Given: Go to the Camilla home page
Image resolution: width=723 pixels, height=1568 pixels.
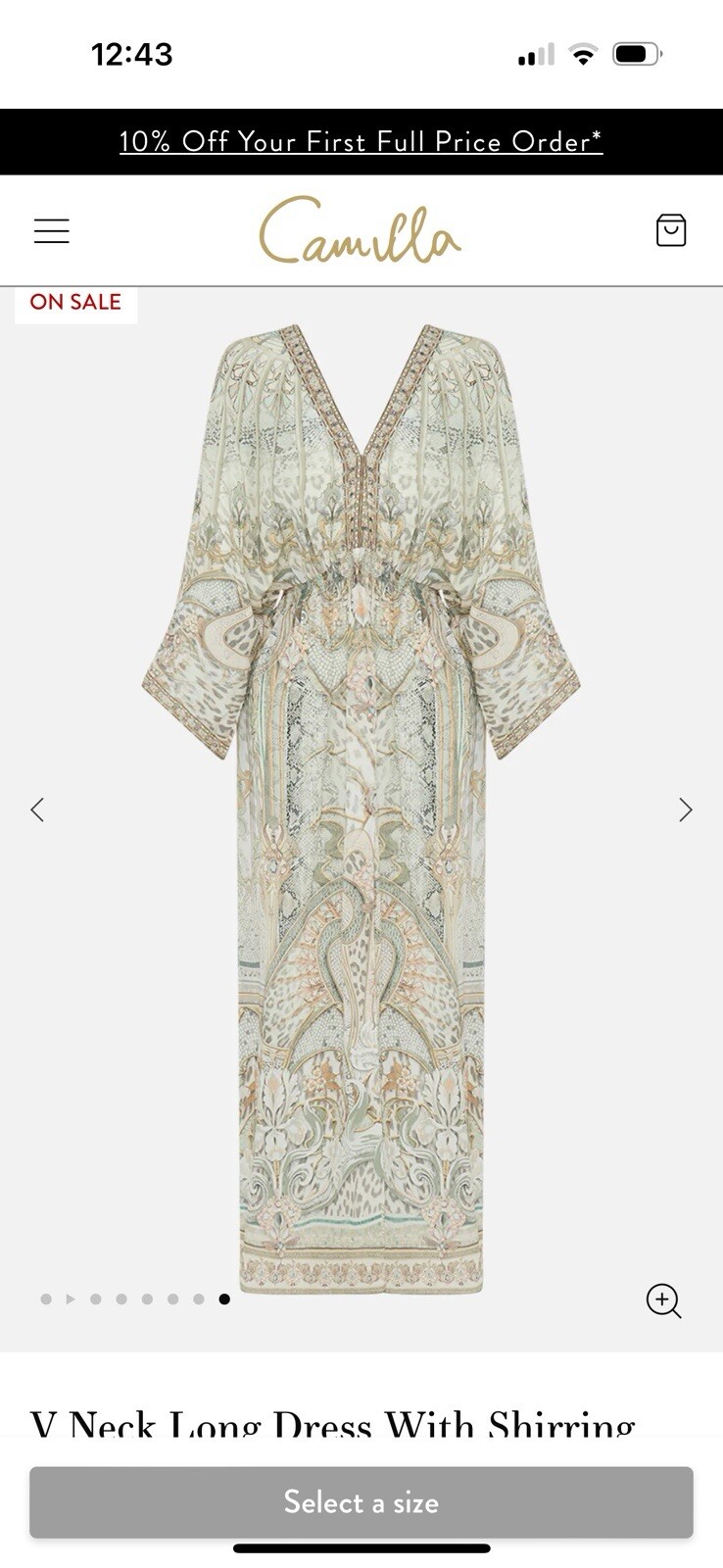Looking at the screenshot, I should pos(360,231).
